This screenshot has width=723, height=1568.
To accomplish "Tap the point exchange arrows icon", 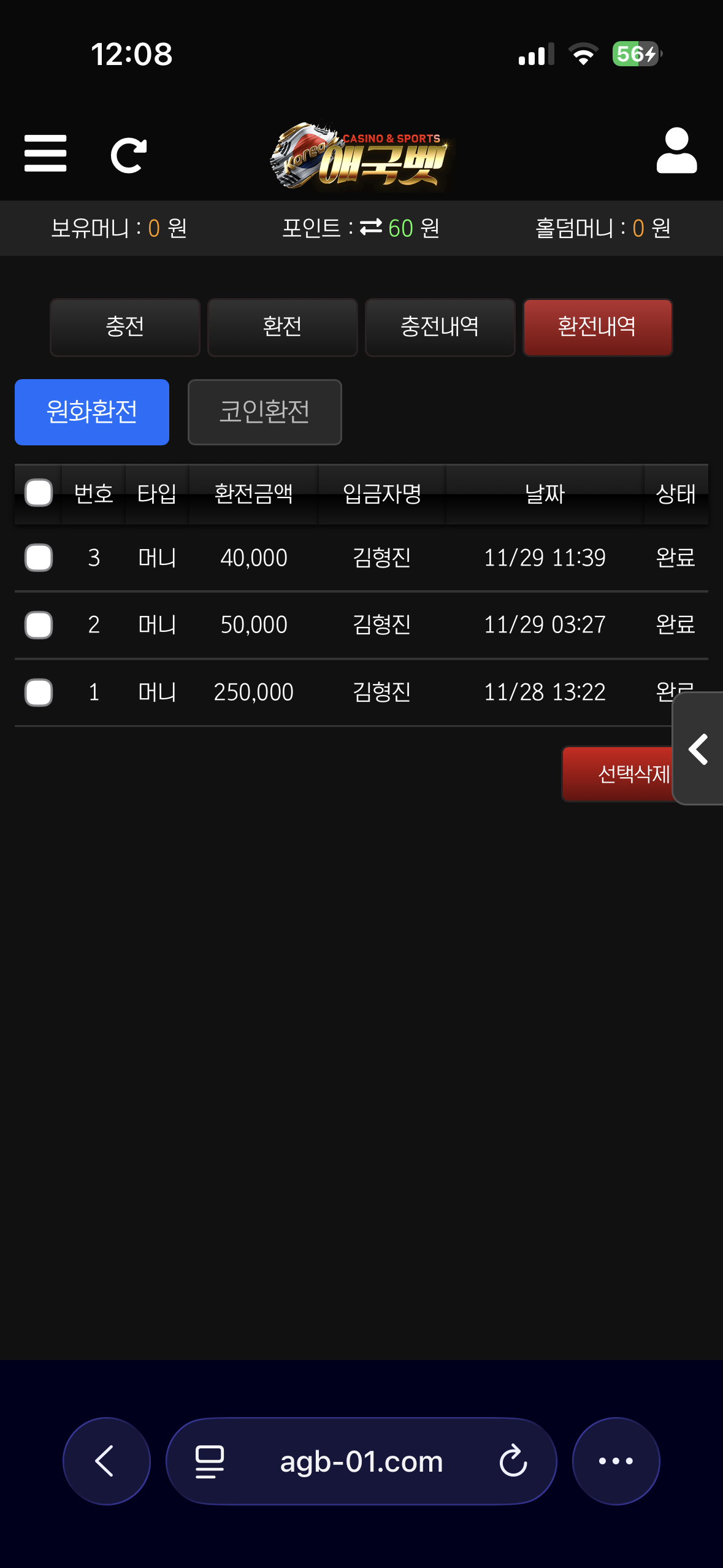I will (371, 228).
